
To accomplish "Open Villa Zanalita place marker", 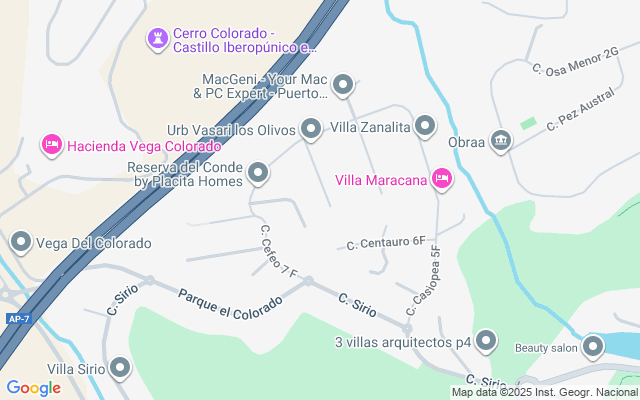I will click(426, 126).
